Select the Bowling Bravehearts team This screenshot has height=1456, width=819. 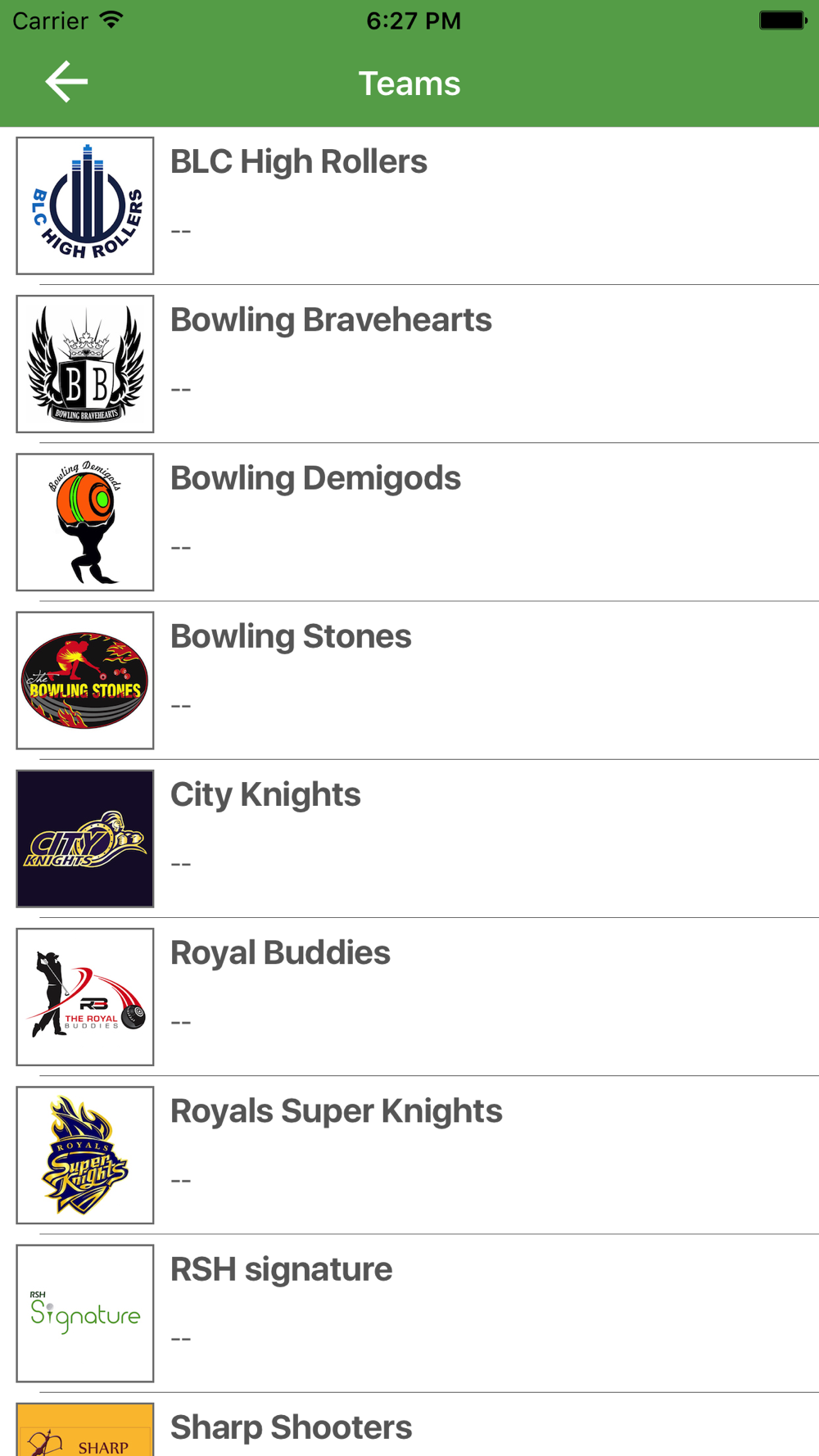(409, 364)
